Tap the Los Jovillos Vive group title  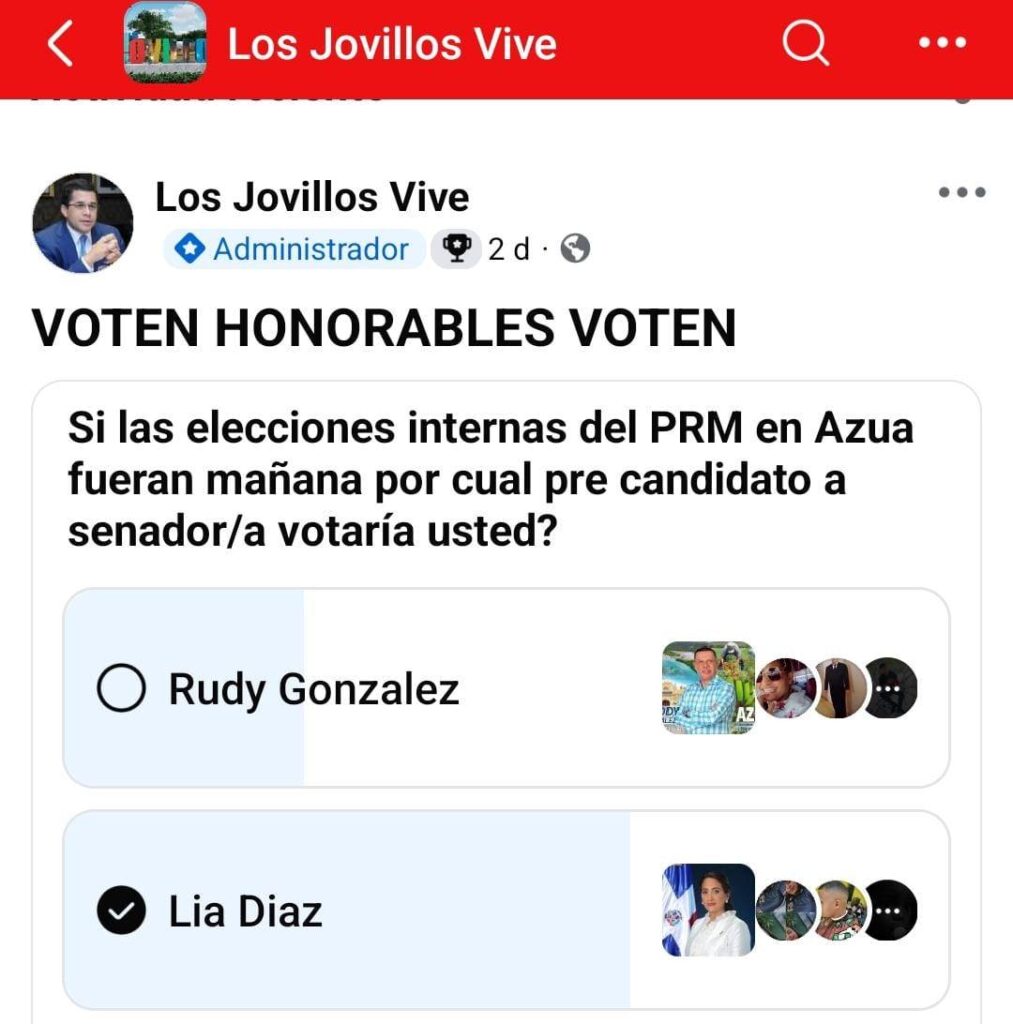pyautogui.click(x=392, y=45)
